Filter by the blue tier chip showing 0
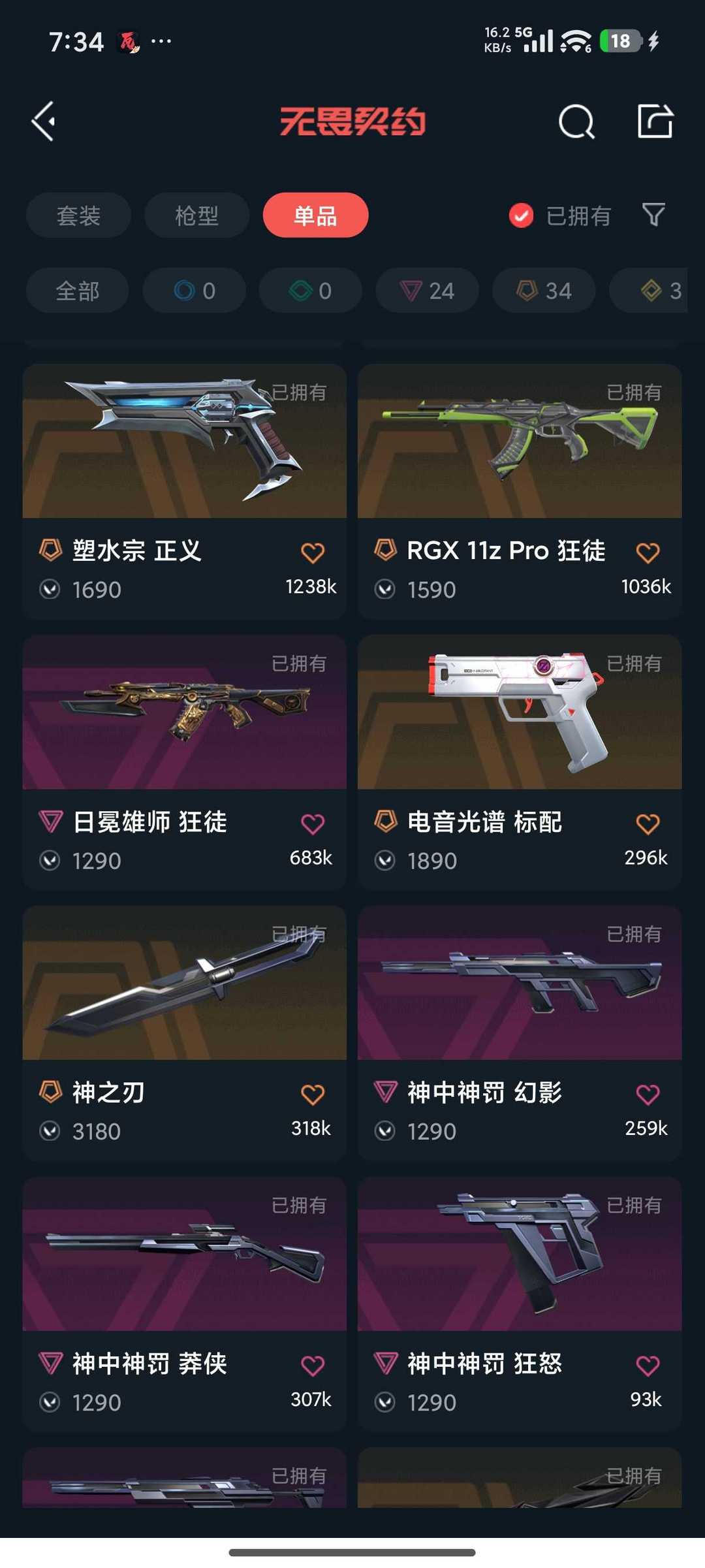705x1568 pixels. pos(194,291)
